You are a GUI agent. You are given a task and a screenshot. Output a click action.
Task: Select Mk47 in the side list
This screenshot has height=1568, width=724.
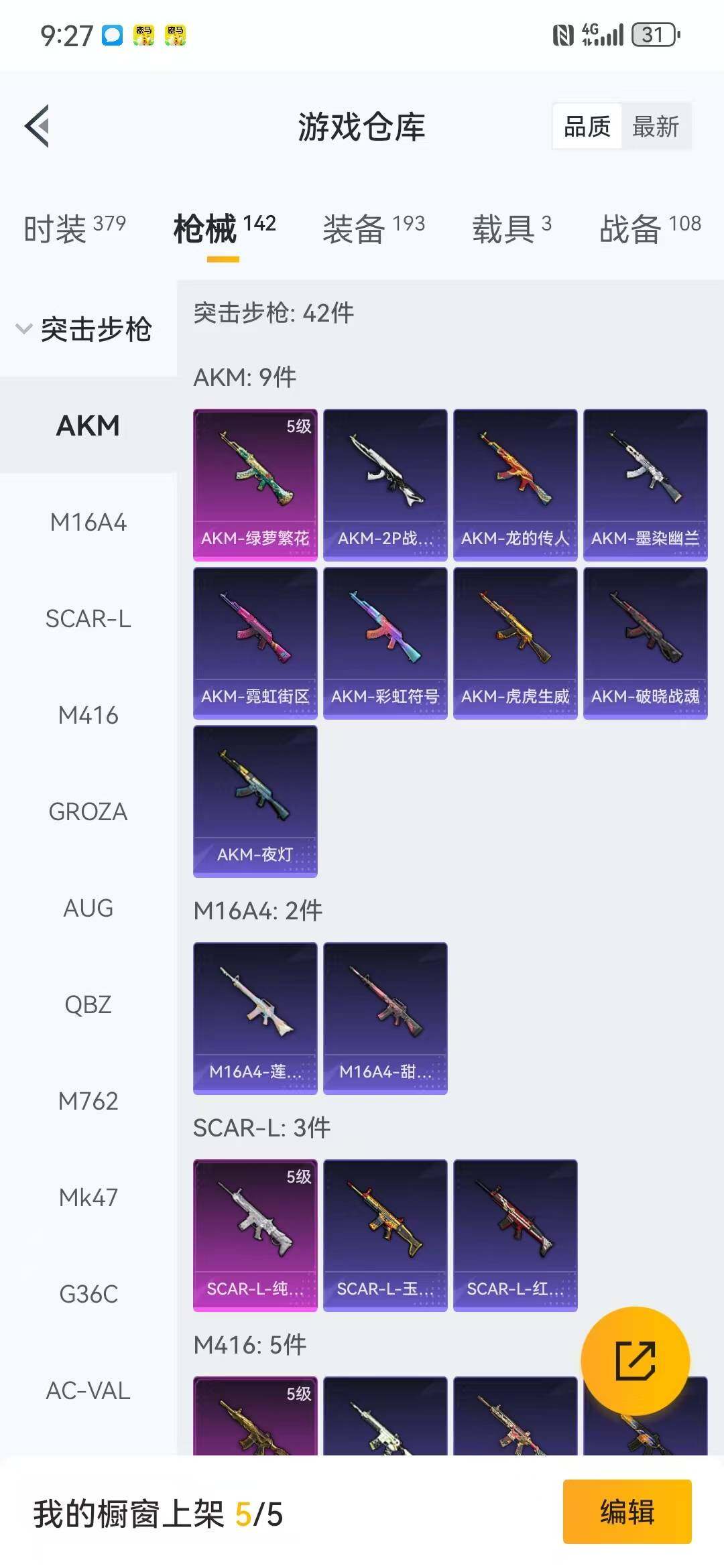click(88, 1197)
